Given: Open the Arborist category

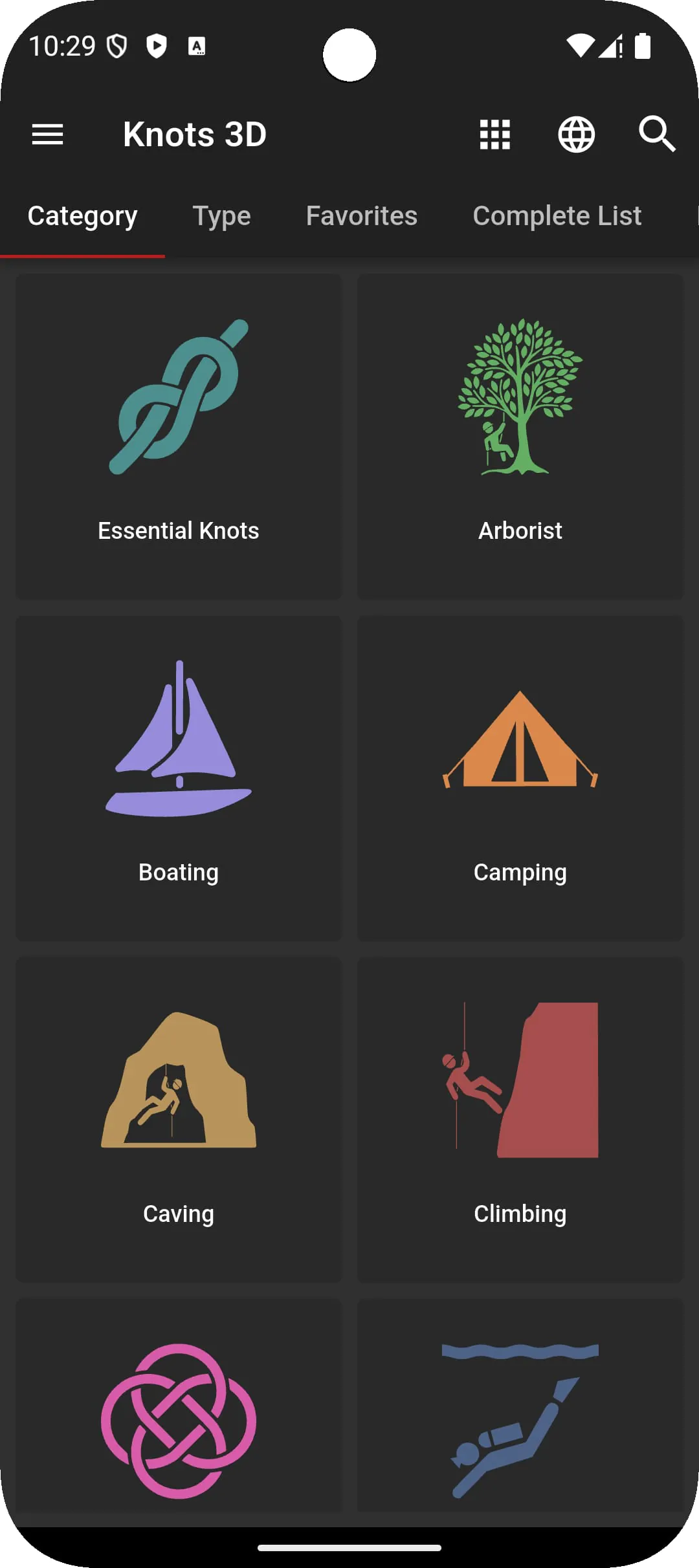Looking at the screenshot, I should [x=520, y=437].
